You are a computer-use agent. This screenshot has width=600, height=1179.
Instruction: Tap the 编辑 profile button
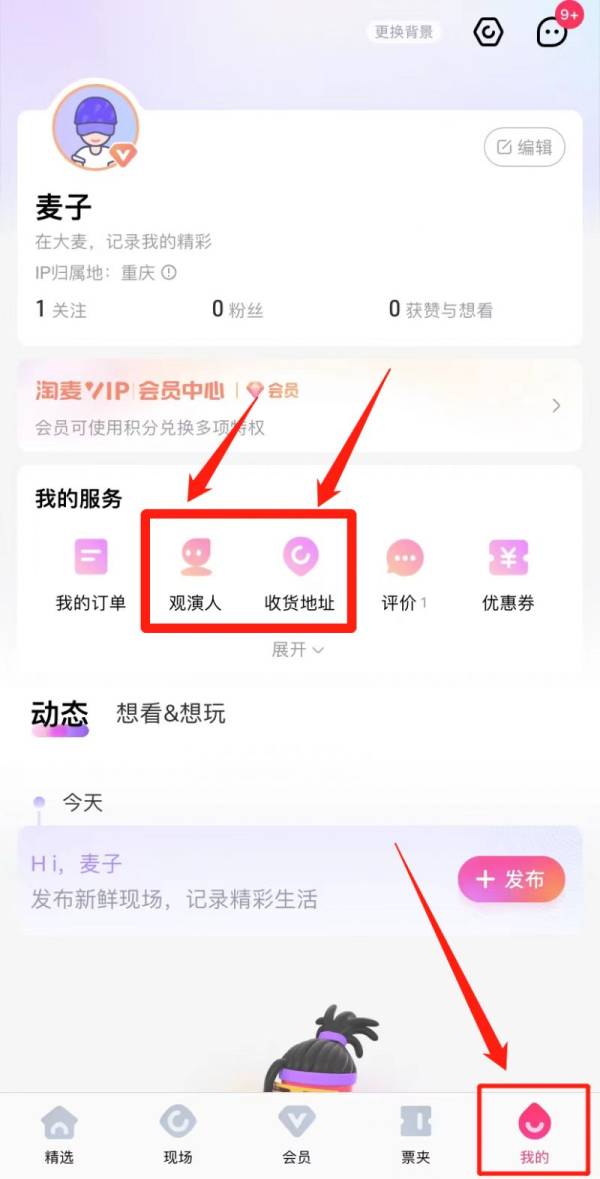tap(525, 148)
